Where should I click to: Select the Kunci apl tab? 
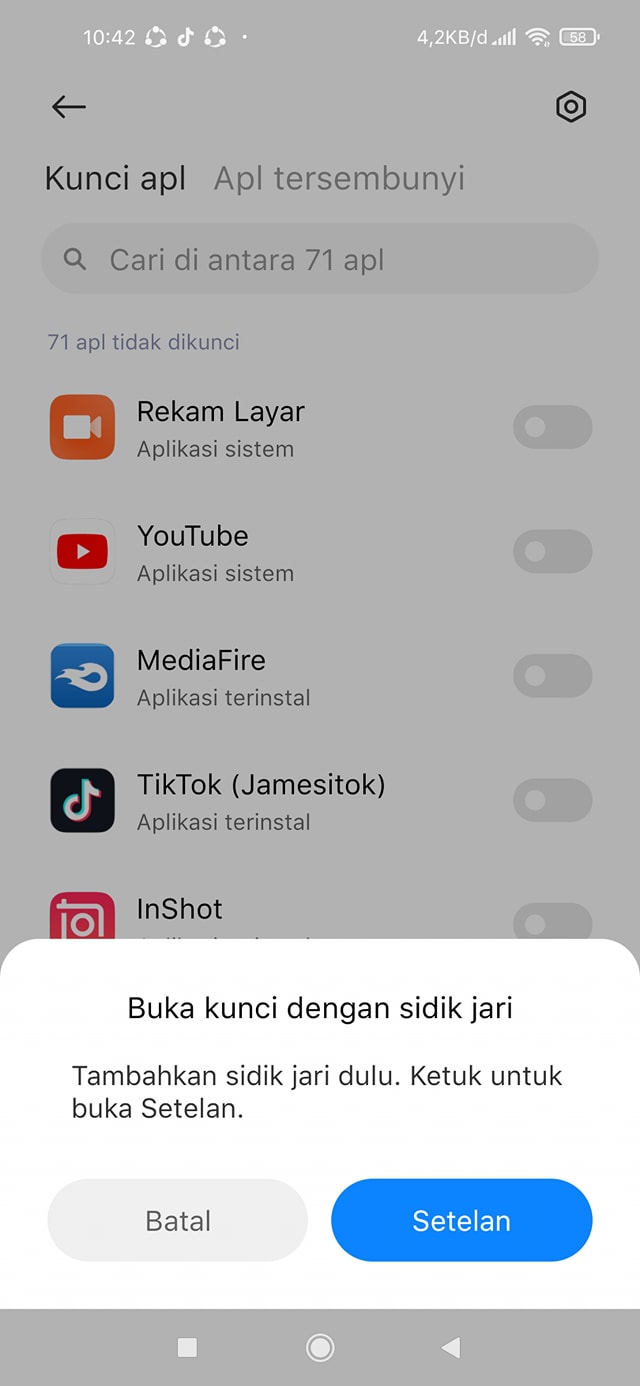click(115, 179)
